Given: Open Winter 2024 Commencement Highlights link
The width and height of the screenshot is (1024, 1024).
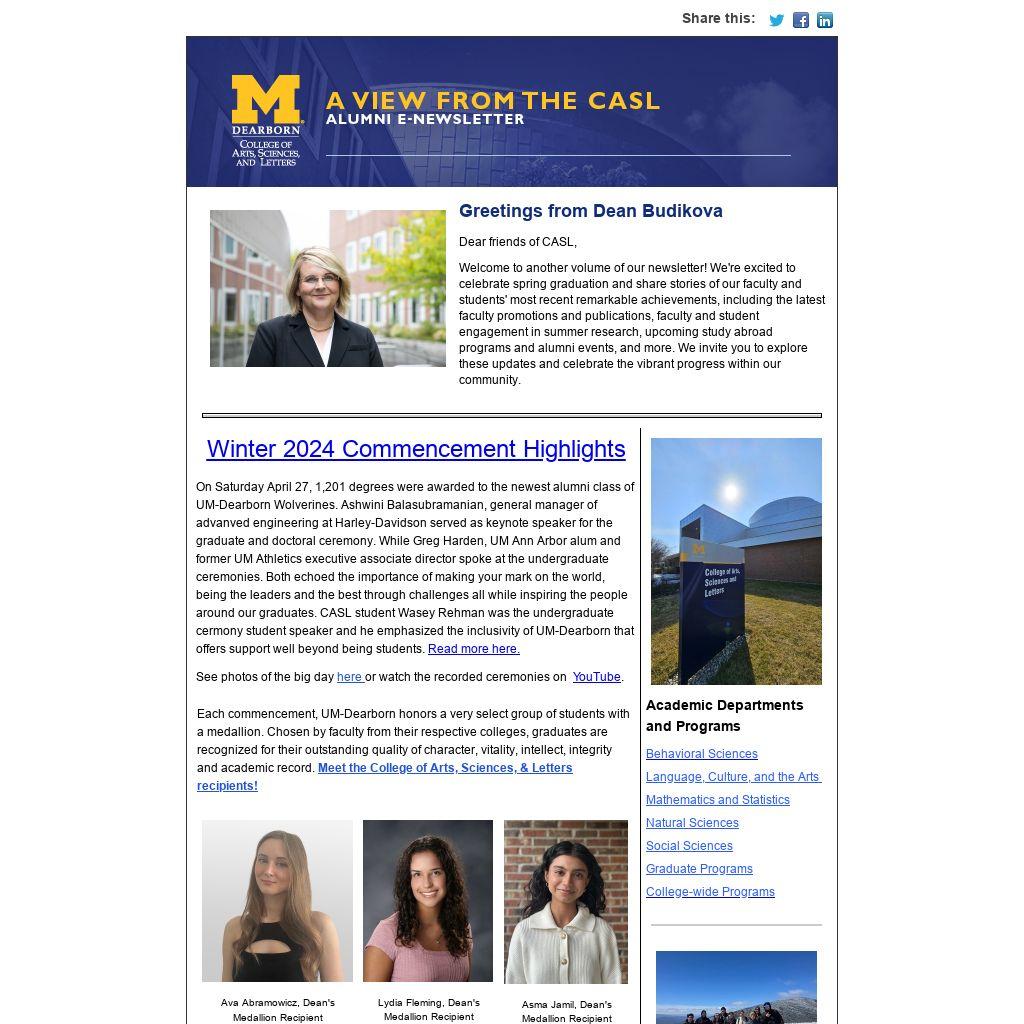Looking at the screenshot, I should point(416,449).
